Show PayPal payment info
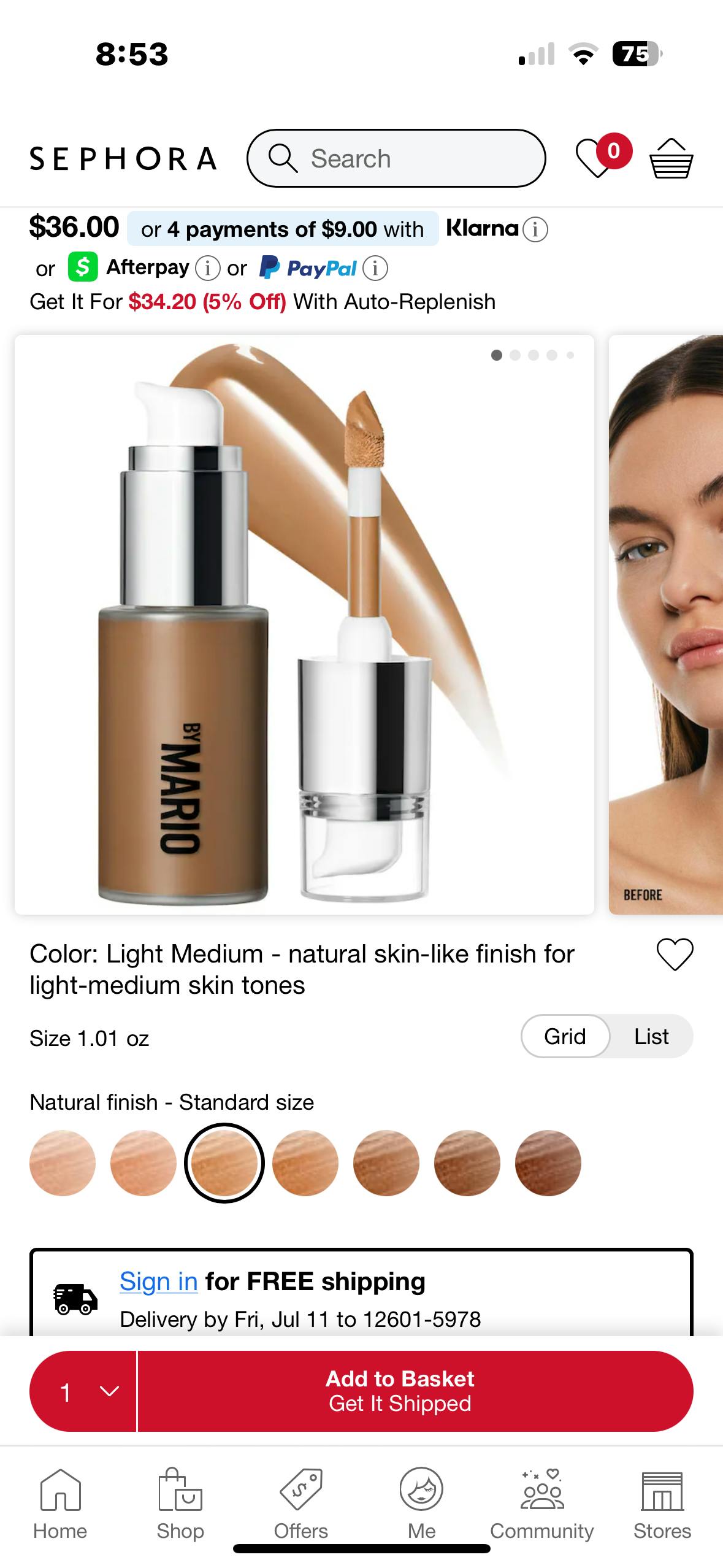Image resolution: width=723 pixels, height=1568 pixels. [375, 268]
